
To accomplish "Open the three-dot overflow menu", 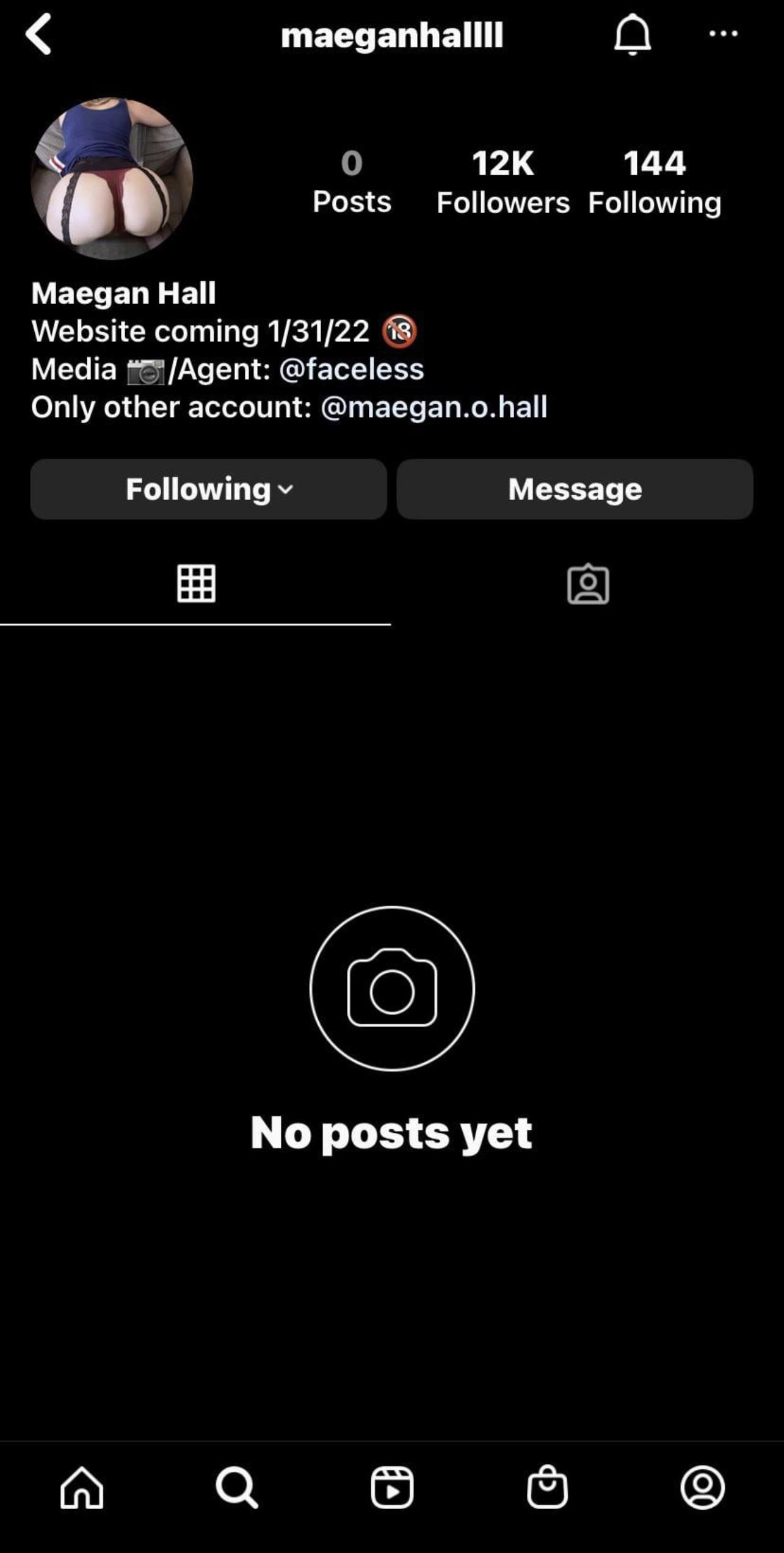I will click(723, 34).
